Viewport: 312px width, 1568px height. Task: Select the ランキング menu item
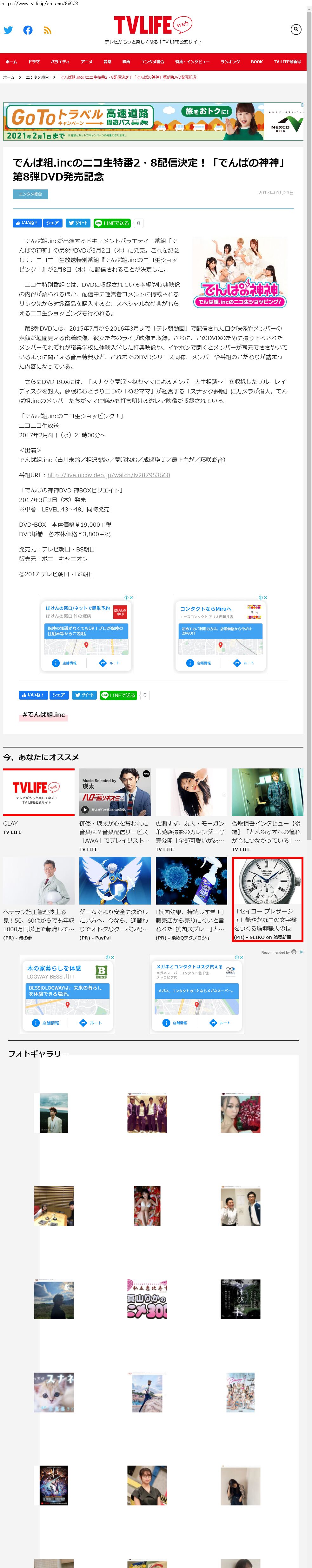point(230,62)
